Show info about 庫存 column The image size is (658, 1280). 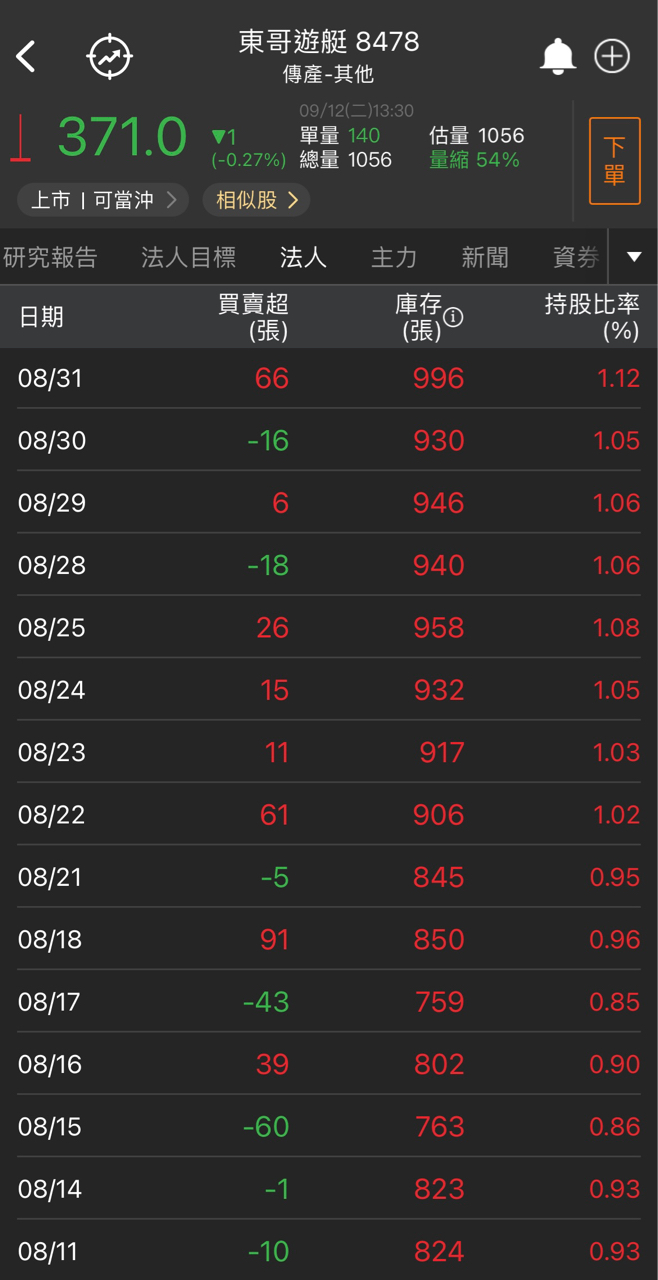(453, 318)
